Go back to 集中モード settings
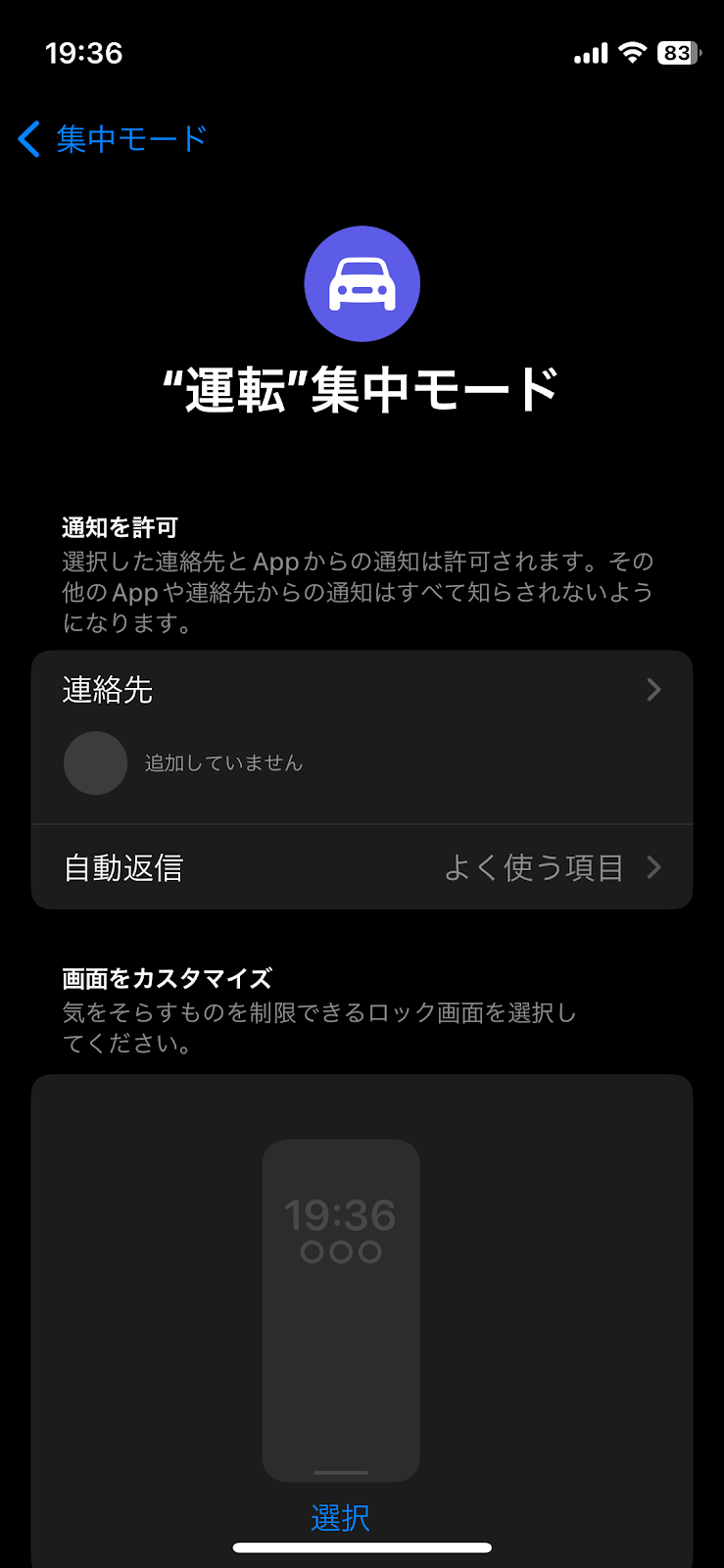 click(x=112, y=139)
